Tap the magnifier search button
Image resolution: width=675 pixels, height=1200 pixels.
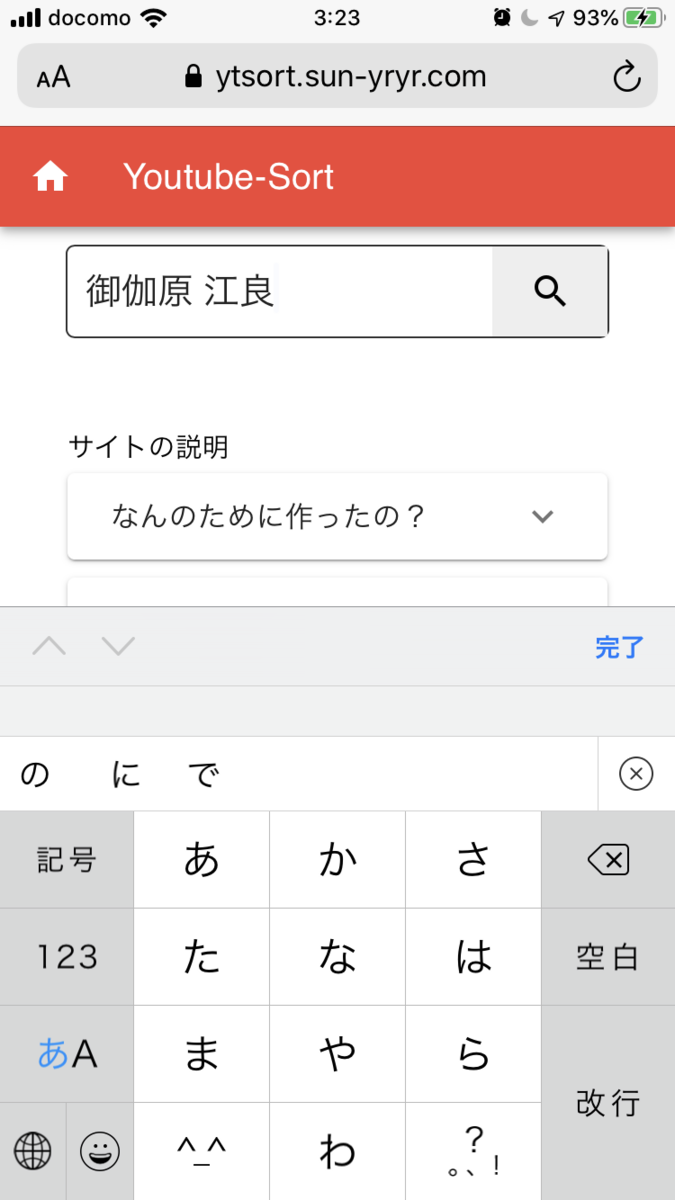[550, 291]
